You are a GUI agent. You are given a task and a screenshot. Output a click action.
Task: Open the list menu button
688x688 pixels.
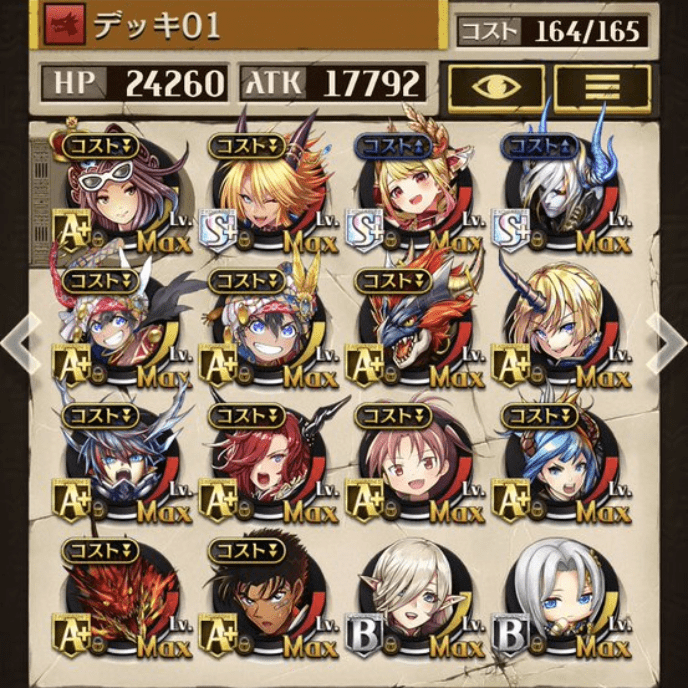click(x=601, y=87)
